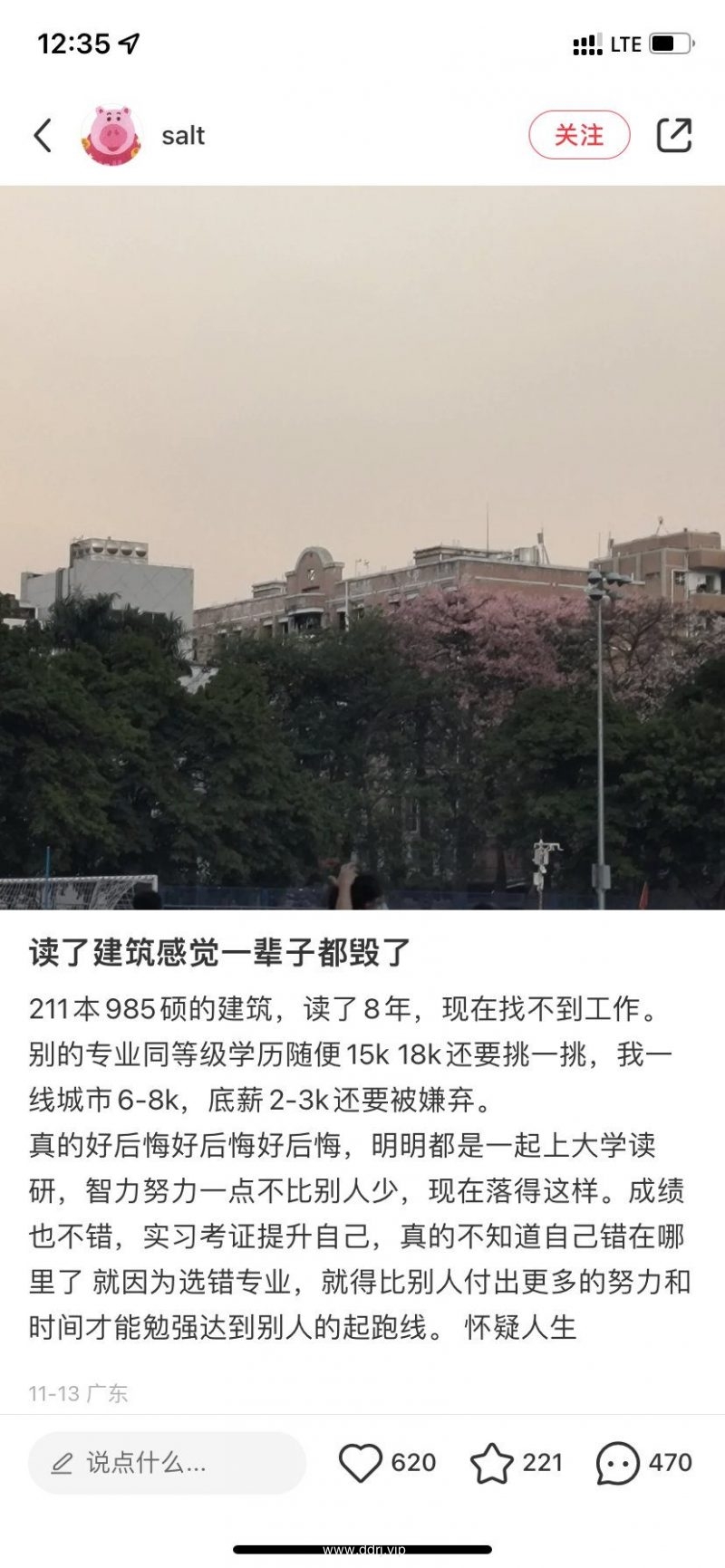
Task: Tap the 说点什么 comment input field
Action: [x=168, y=1462]
